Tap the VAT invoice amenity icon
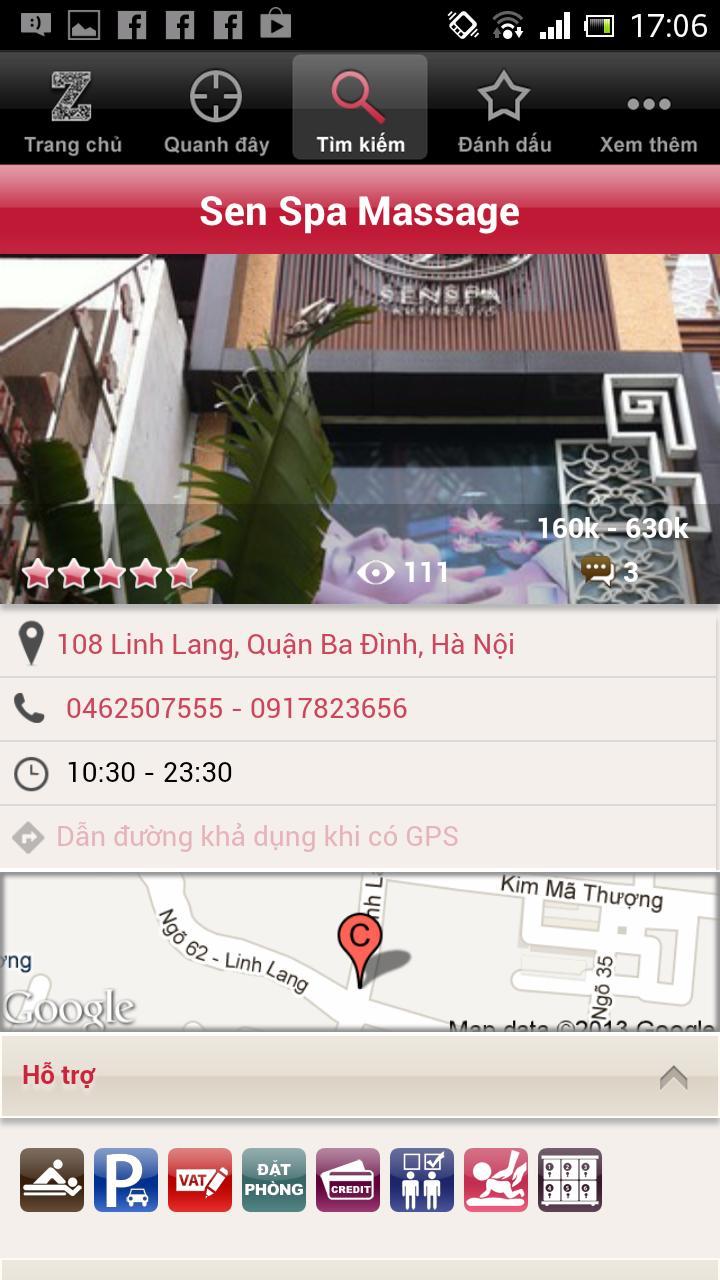Viewport: 720px width, 1280px height. [x=200, y=1180]
